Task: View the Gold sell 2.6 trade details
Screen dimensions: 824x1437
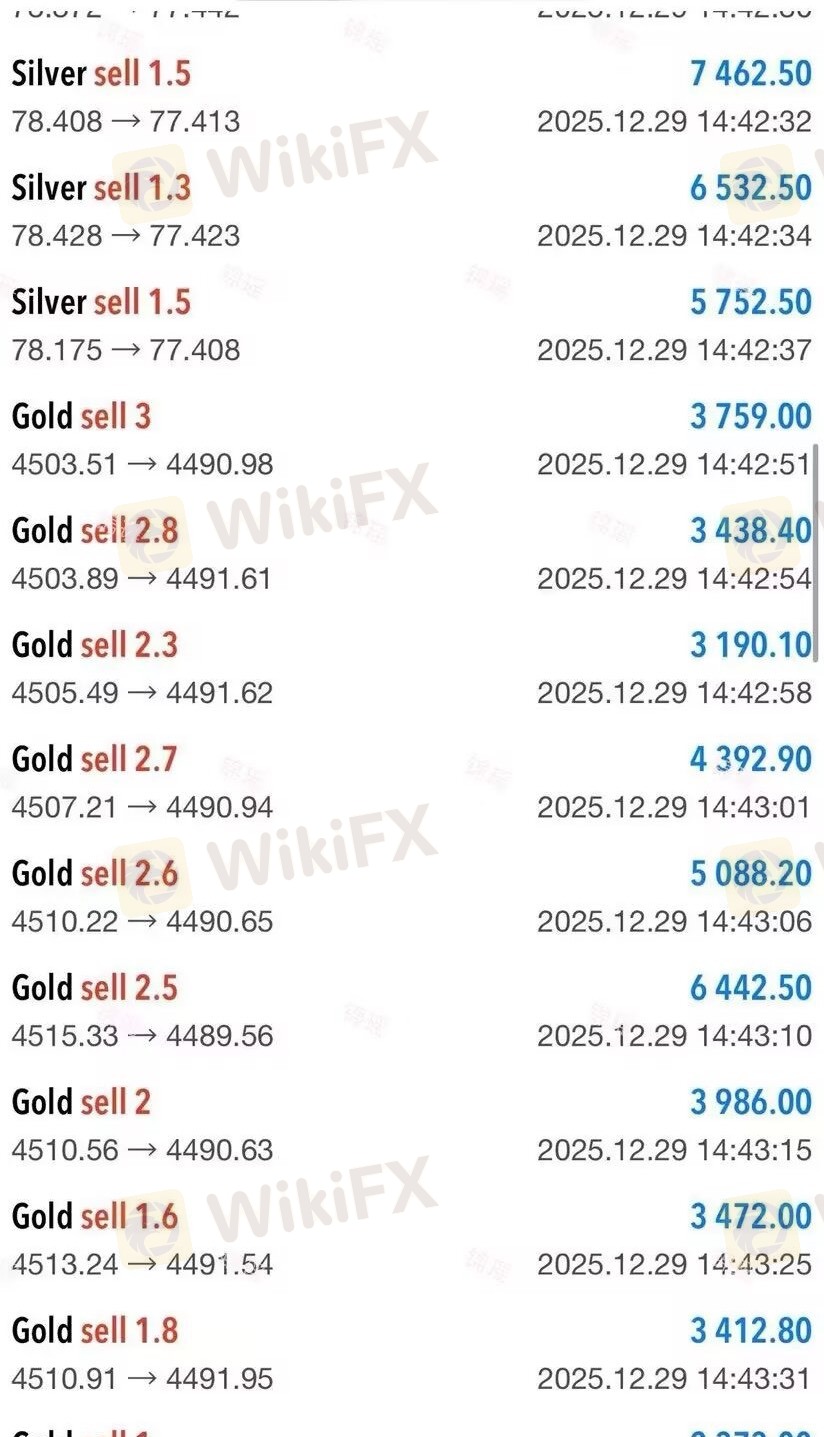Action: (412, 896)
